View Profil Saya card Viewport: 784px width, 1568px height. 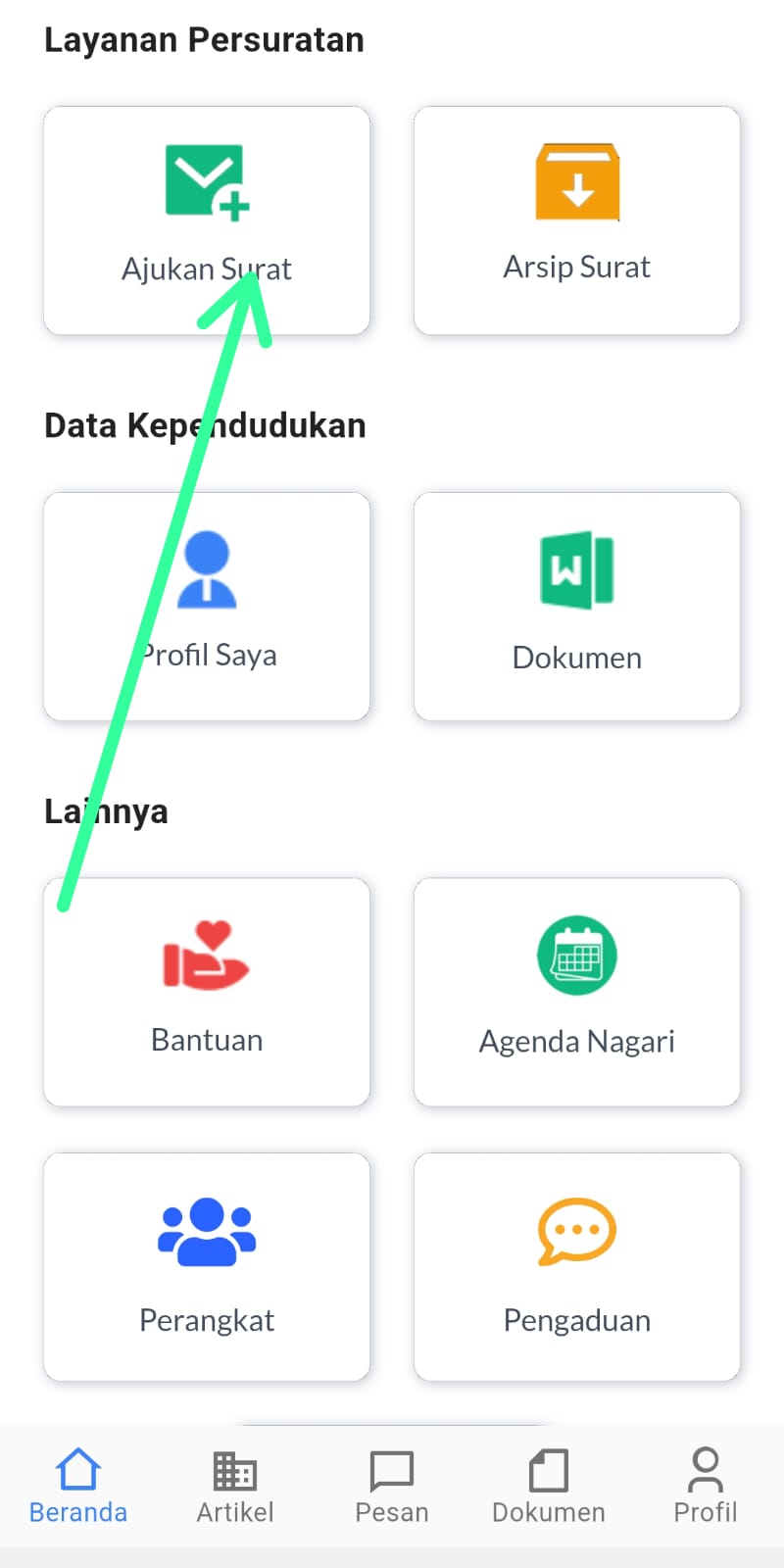(x=207, y=606)
